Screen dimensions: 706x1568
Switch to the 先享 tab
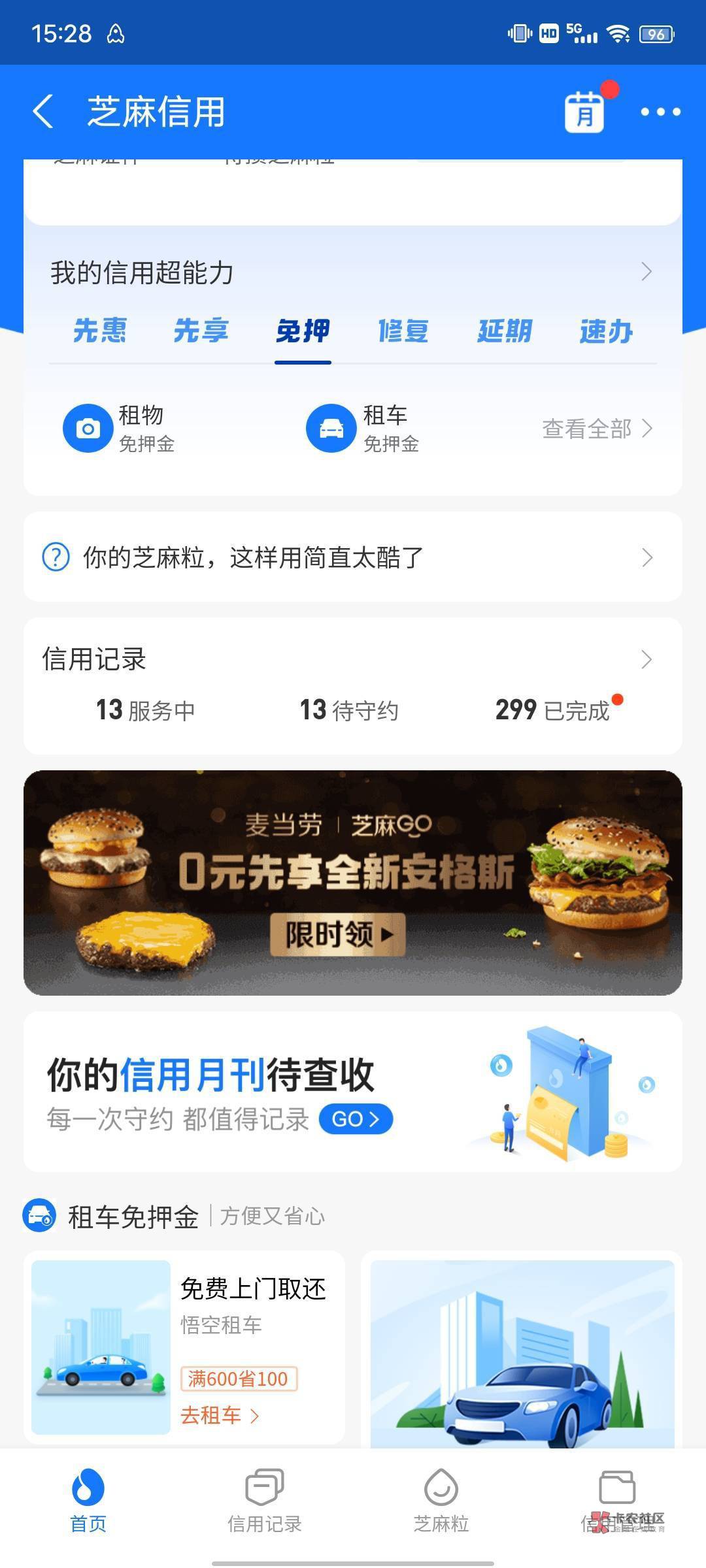click(201, 331)
